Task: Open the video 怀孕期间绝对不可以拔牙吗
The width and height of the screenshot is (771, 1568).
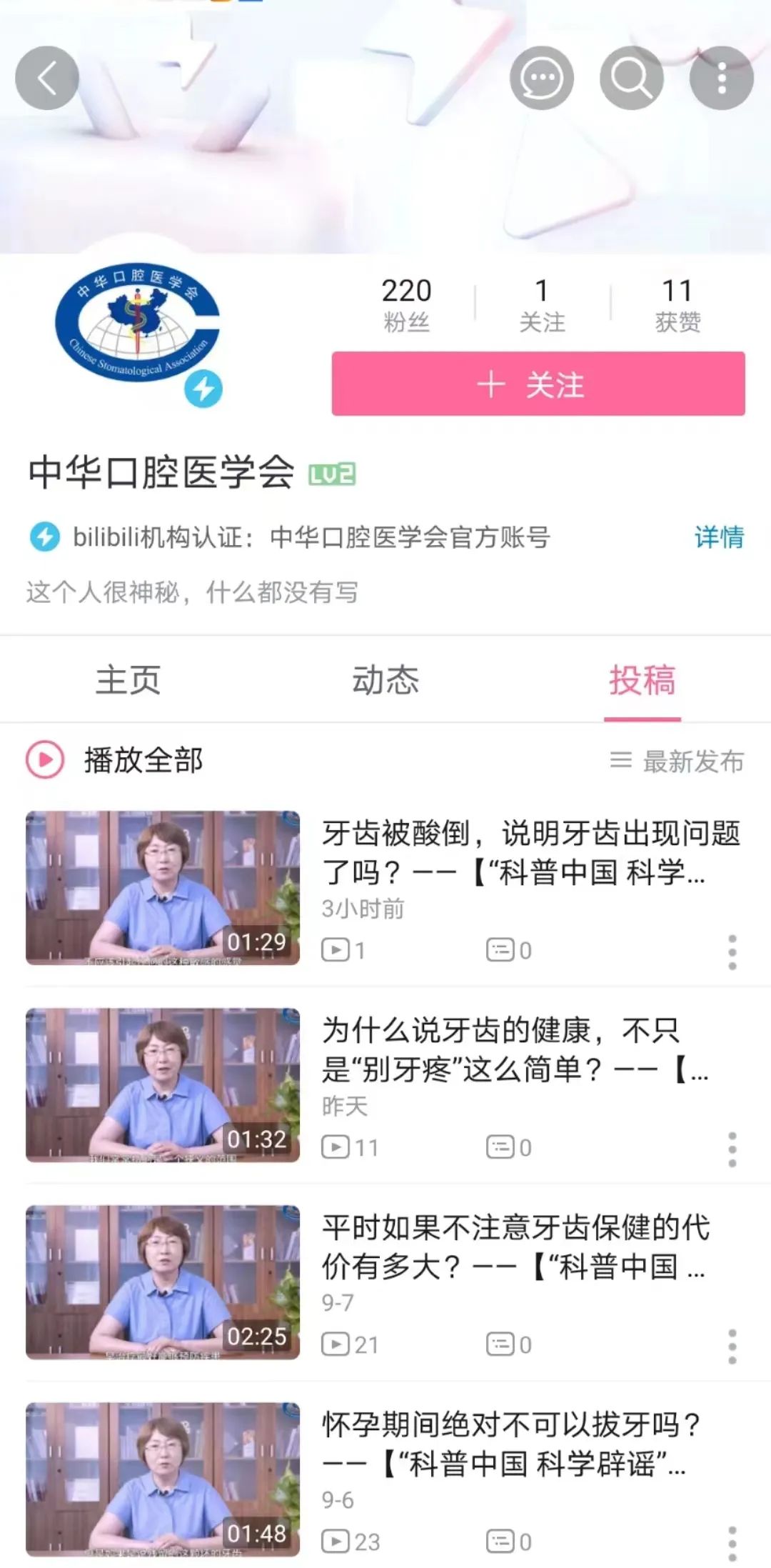Action: [510, 1444]
